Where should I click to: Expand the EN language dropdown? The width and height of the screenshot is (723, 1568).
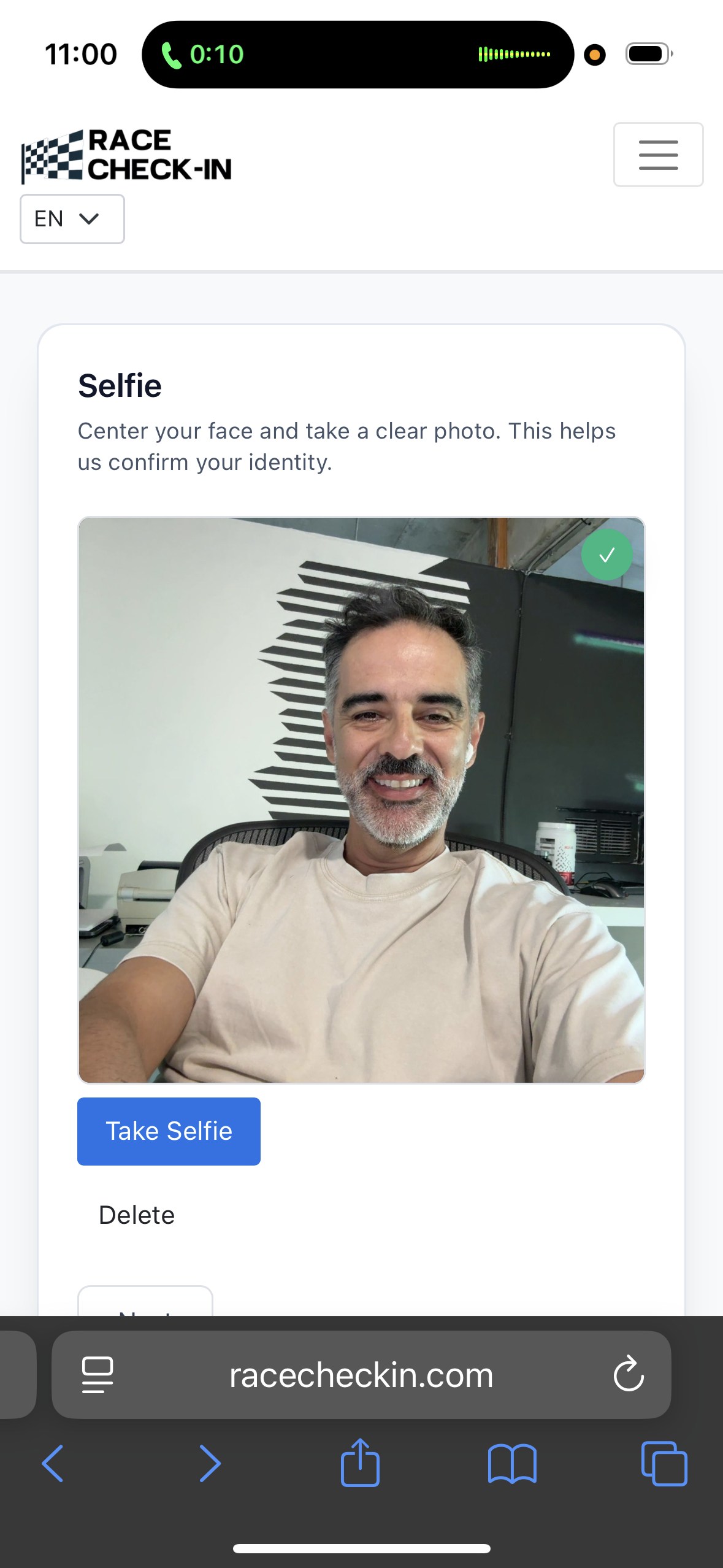[x=72, y=219]
